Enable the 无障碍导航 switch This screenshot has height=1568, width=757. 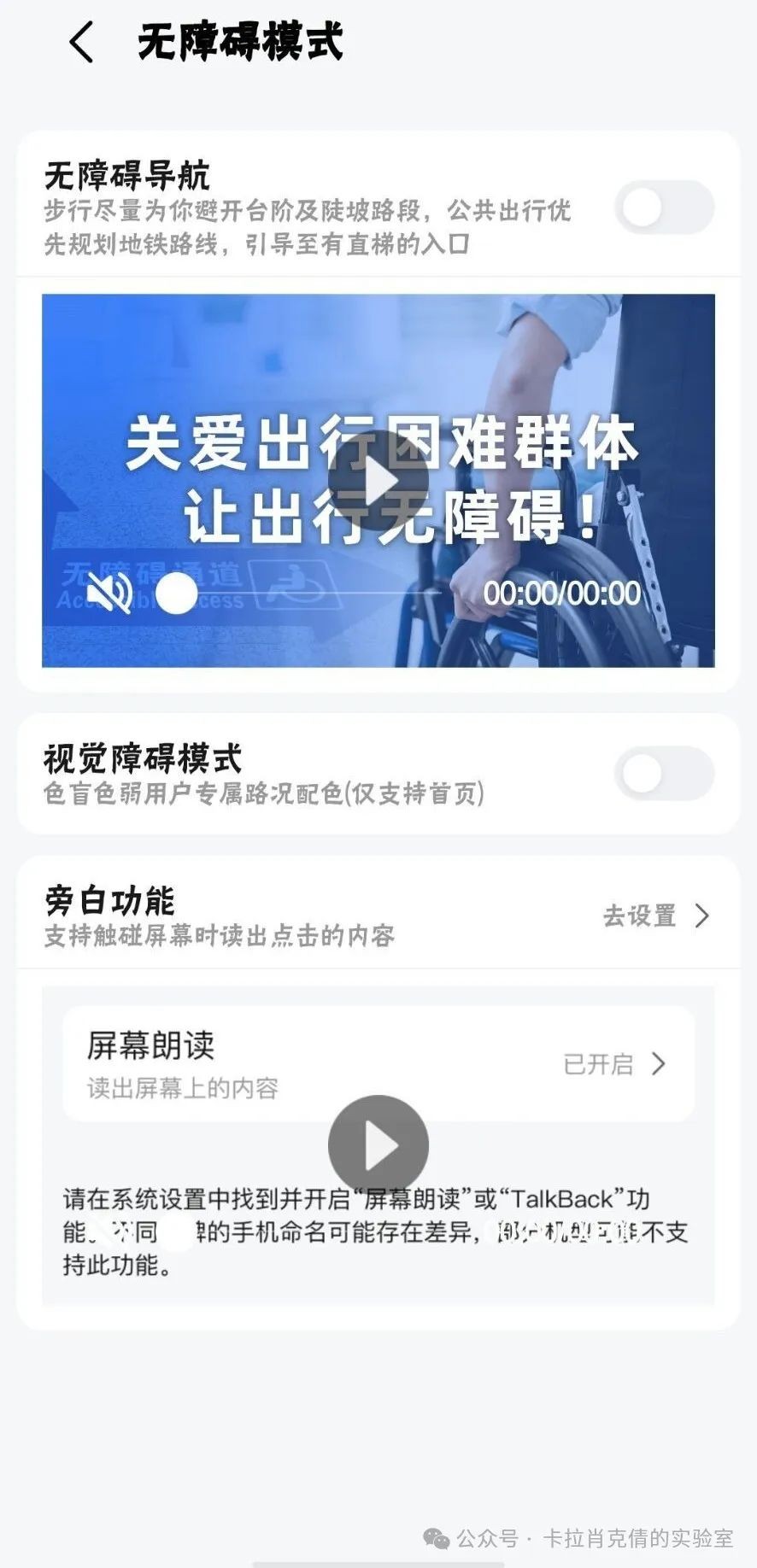(664, 208)
